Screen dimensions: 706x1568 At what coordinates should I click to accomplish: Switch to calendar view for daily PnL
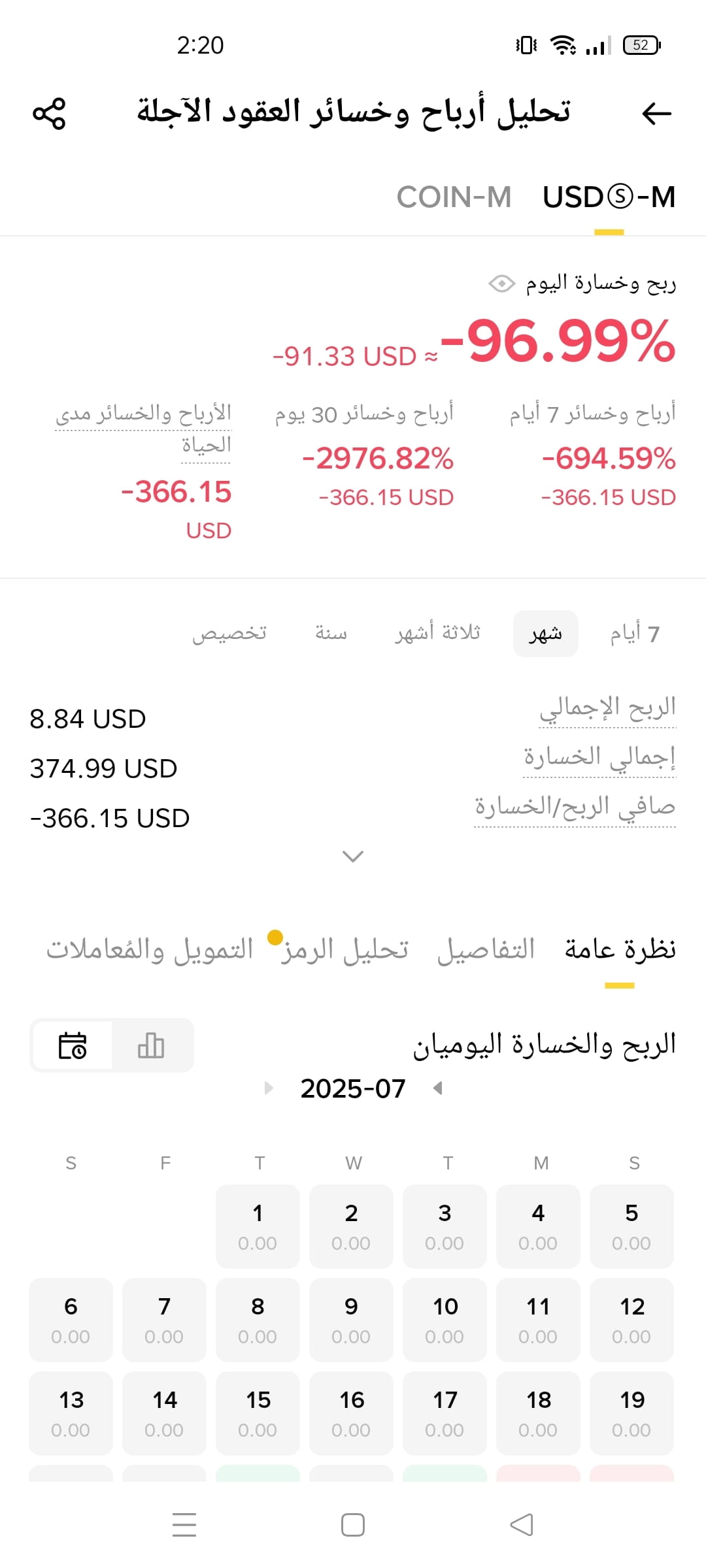[73, 1045]
